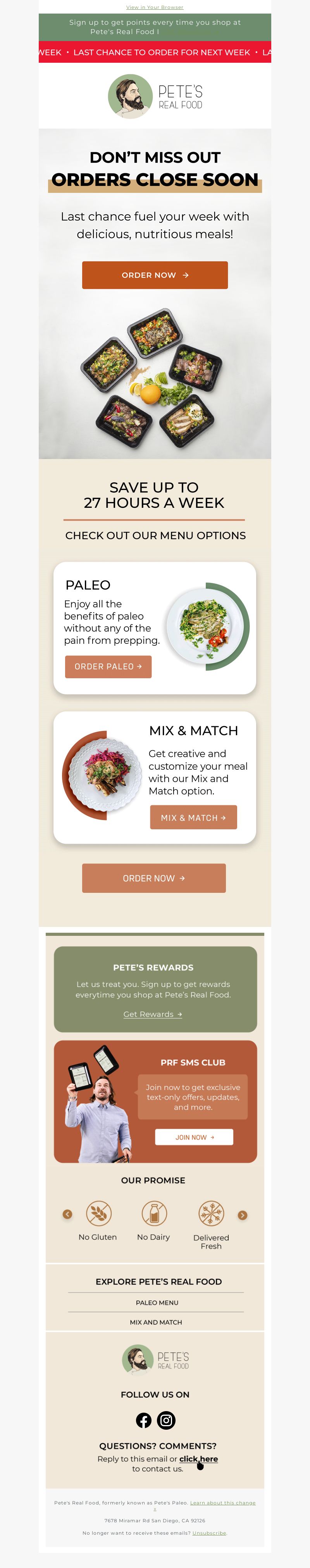
Task: Open Learn about this change link
Action: 222,1503
